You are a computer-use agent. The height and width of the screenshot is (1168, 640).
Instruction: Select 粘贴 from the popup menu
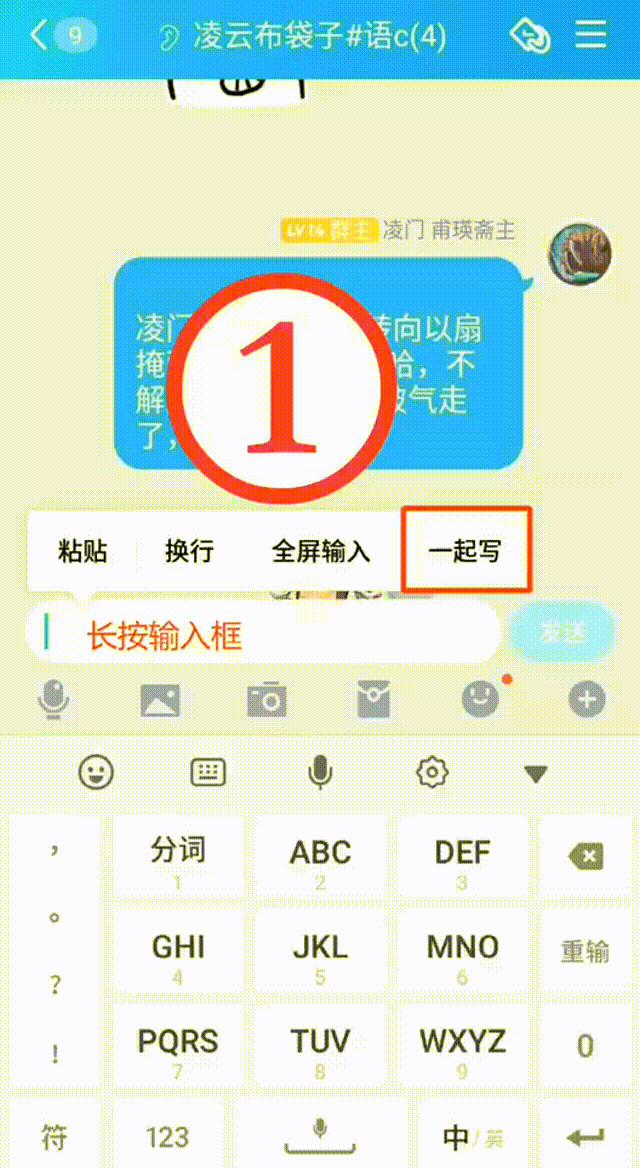tap(82, 552)
